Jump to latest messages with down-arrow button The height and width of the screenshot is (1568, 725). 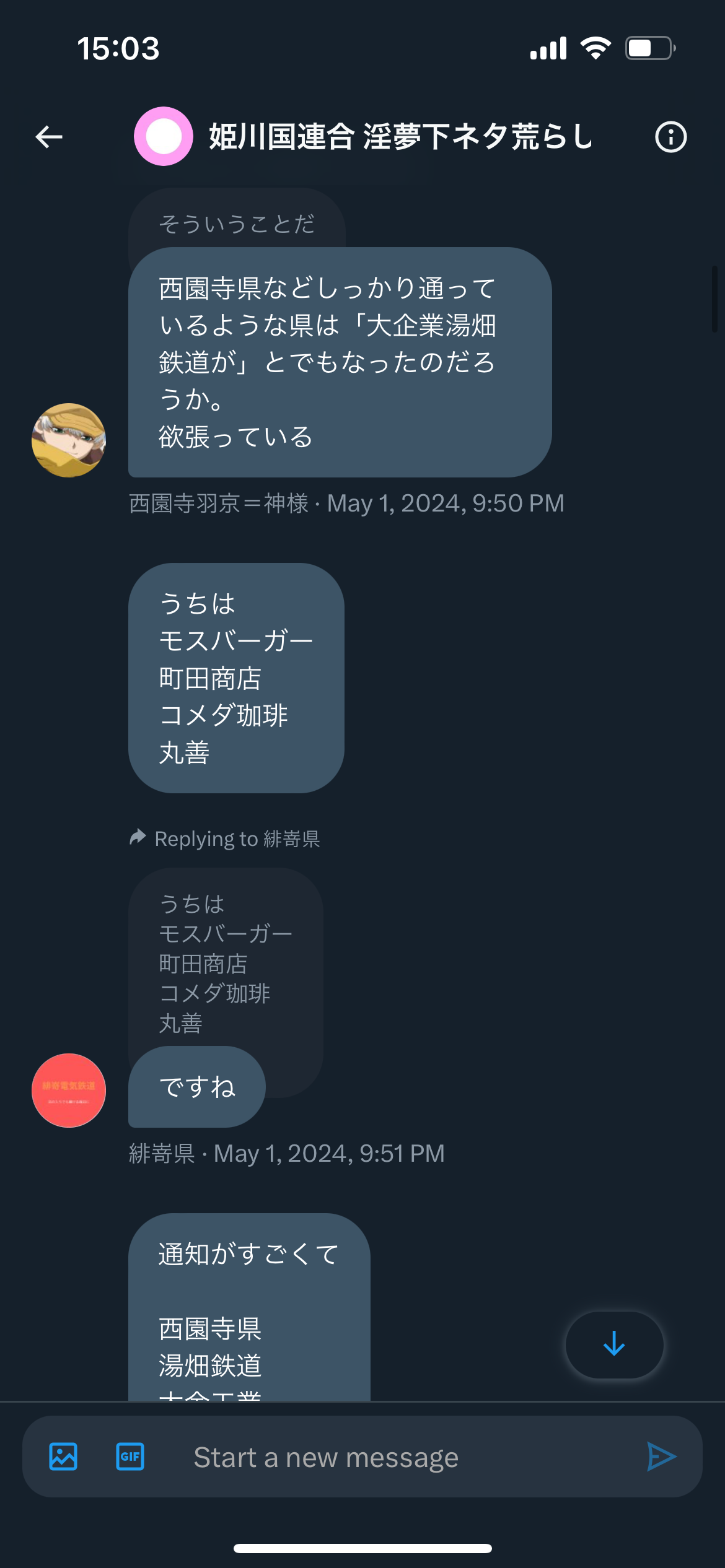point(614,1345)
